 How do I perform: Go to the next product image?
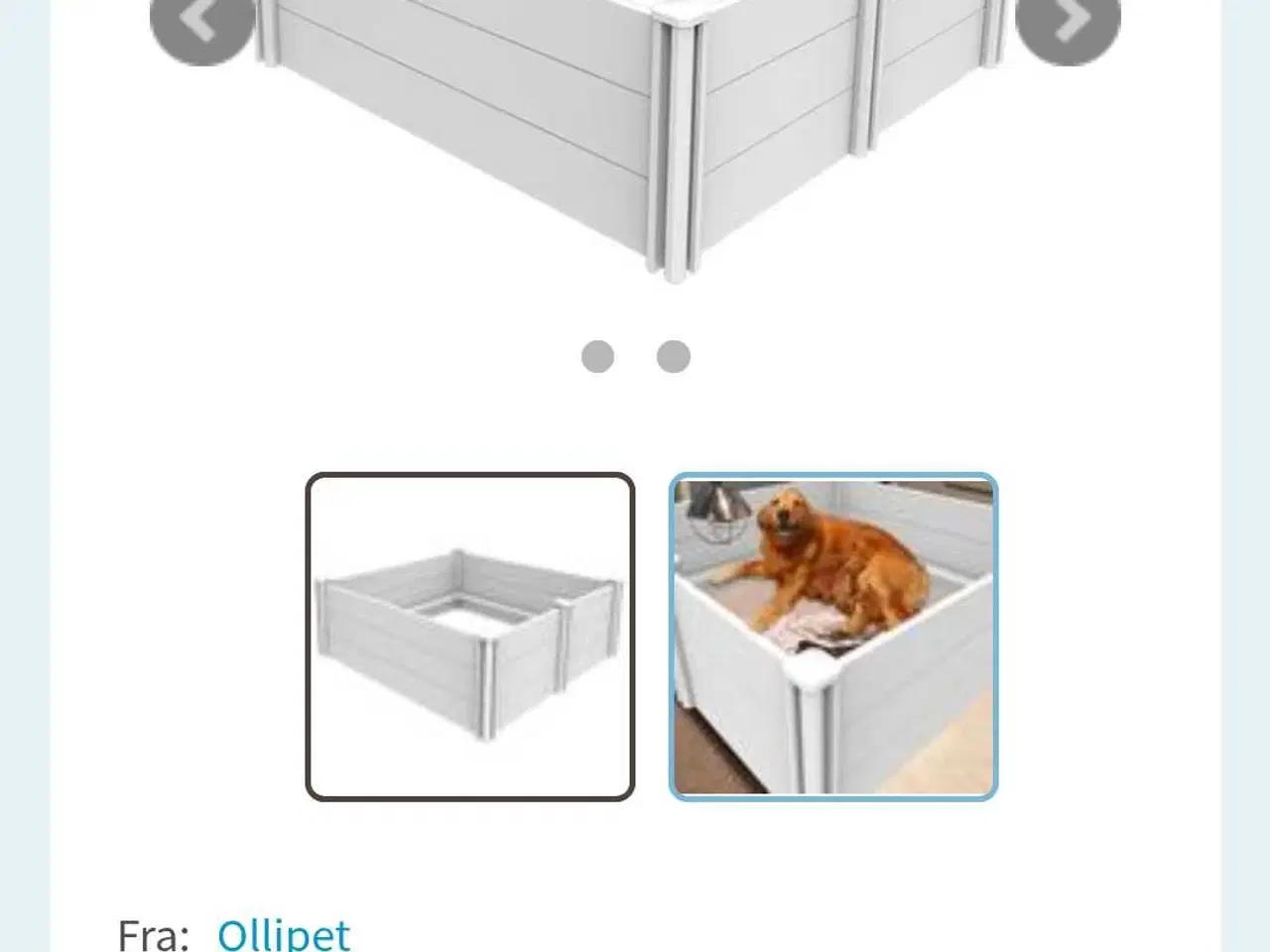(x=1069, y=22)
